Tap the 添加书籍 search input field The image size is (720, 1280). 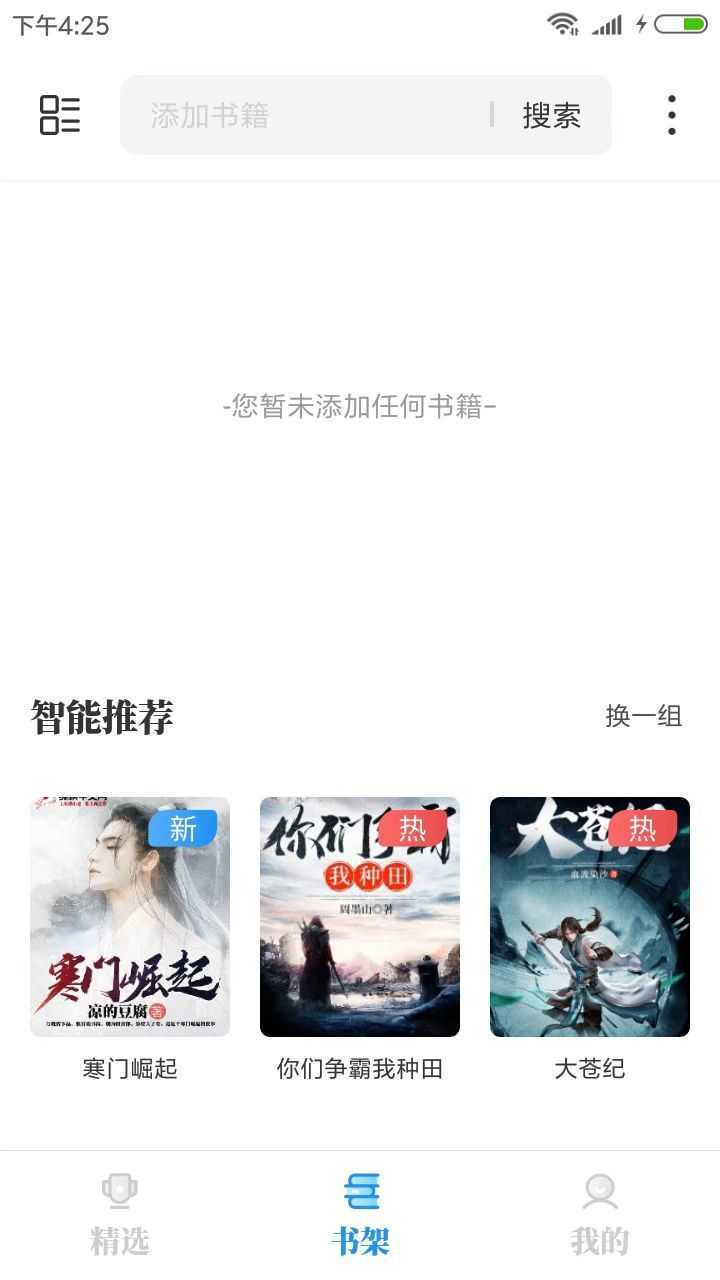(300, 115)
